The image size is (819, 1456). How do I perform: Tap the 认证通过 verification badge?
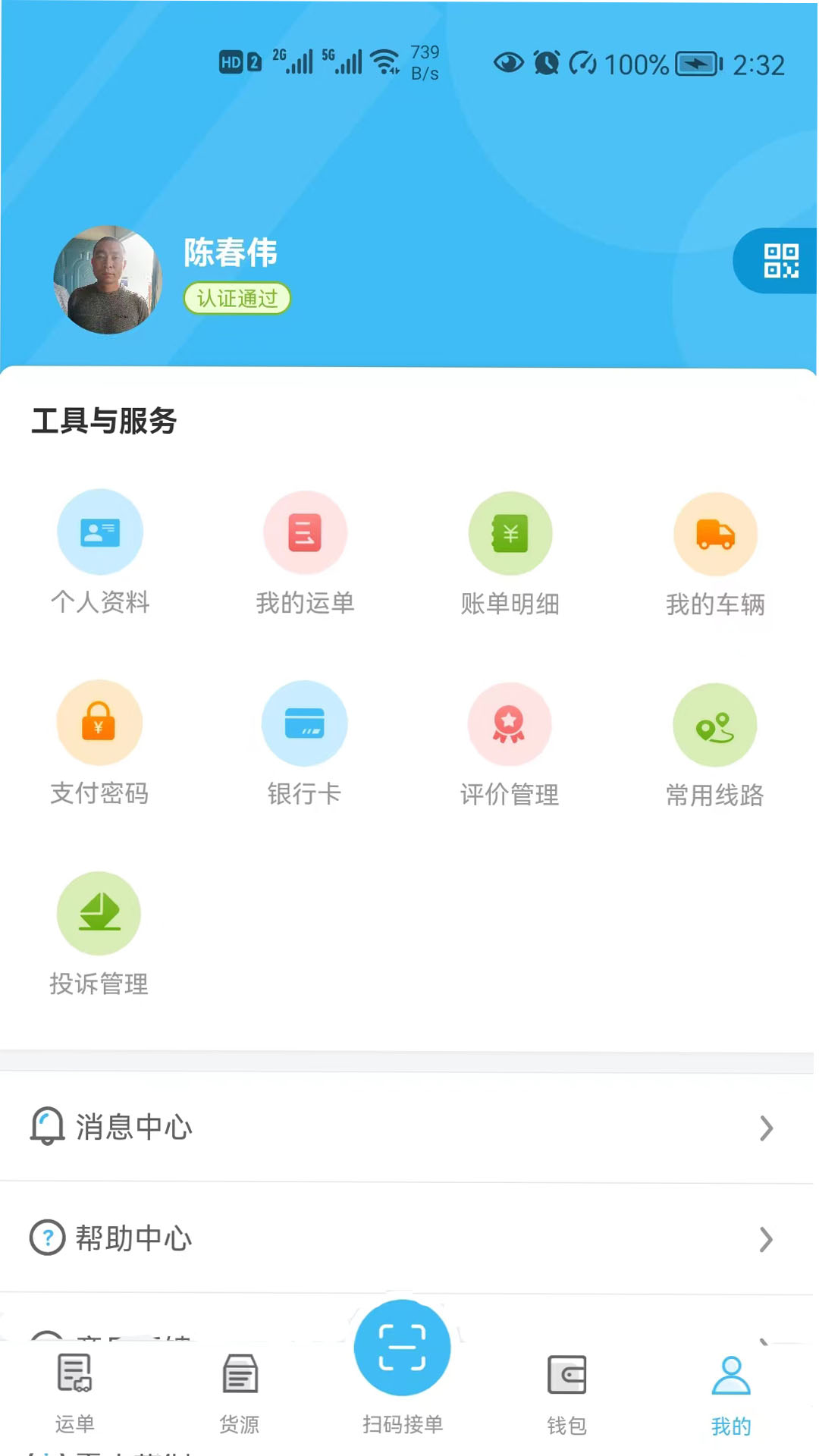[237, 299]
